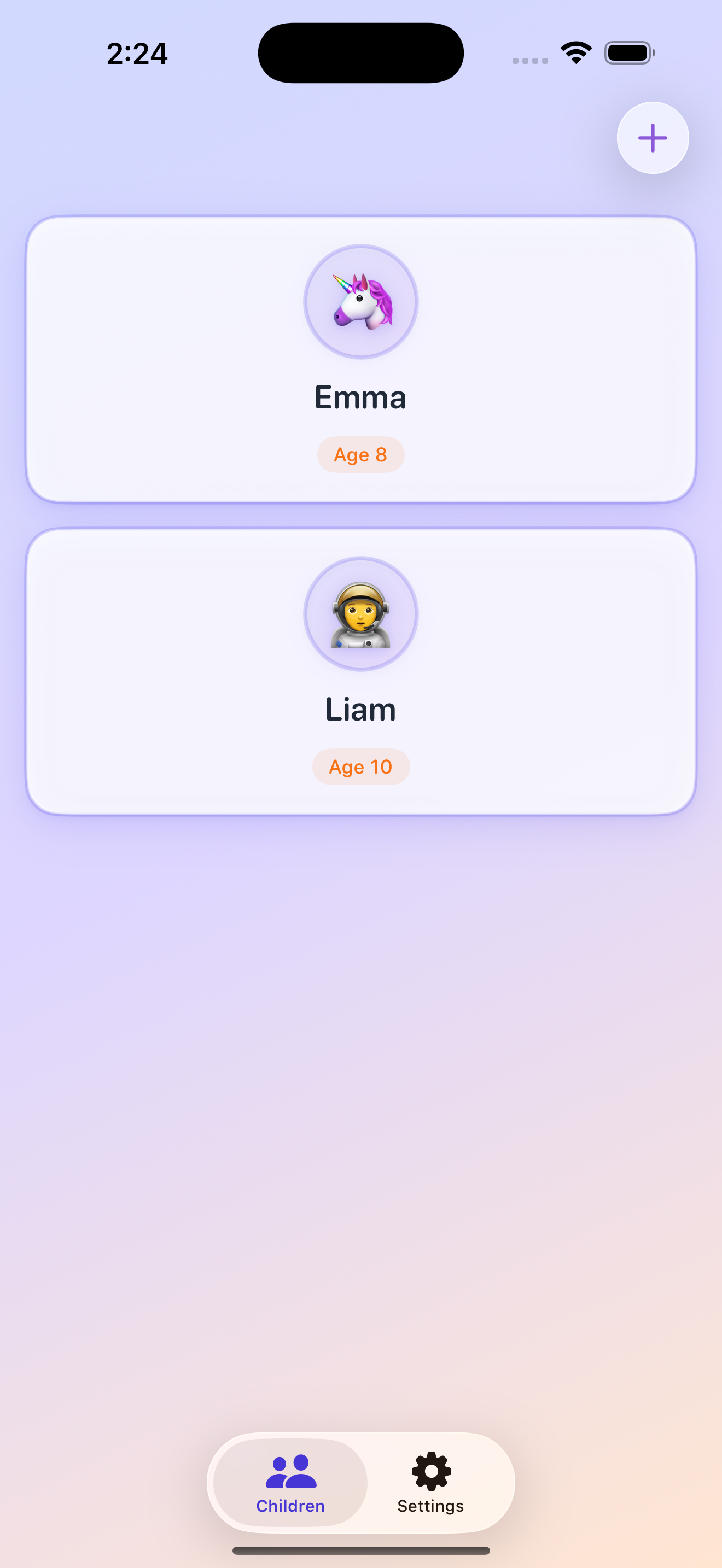Tap Liam's astronaut avatar
The height and width of the screenshot is (1568, 722).
pos(360,615)
